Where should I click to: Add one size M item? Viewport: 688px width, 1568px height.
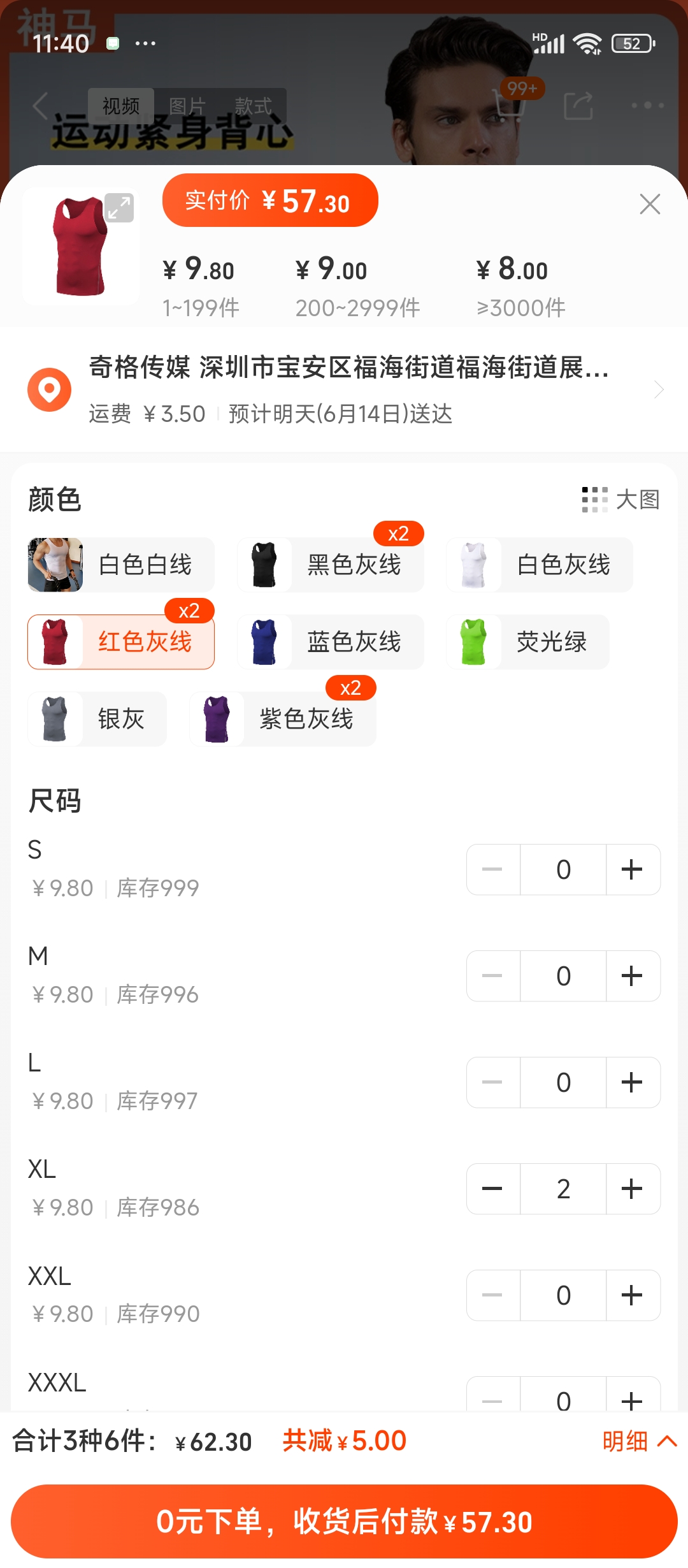coord(633,976)
